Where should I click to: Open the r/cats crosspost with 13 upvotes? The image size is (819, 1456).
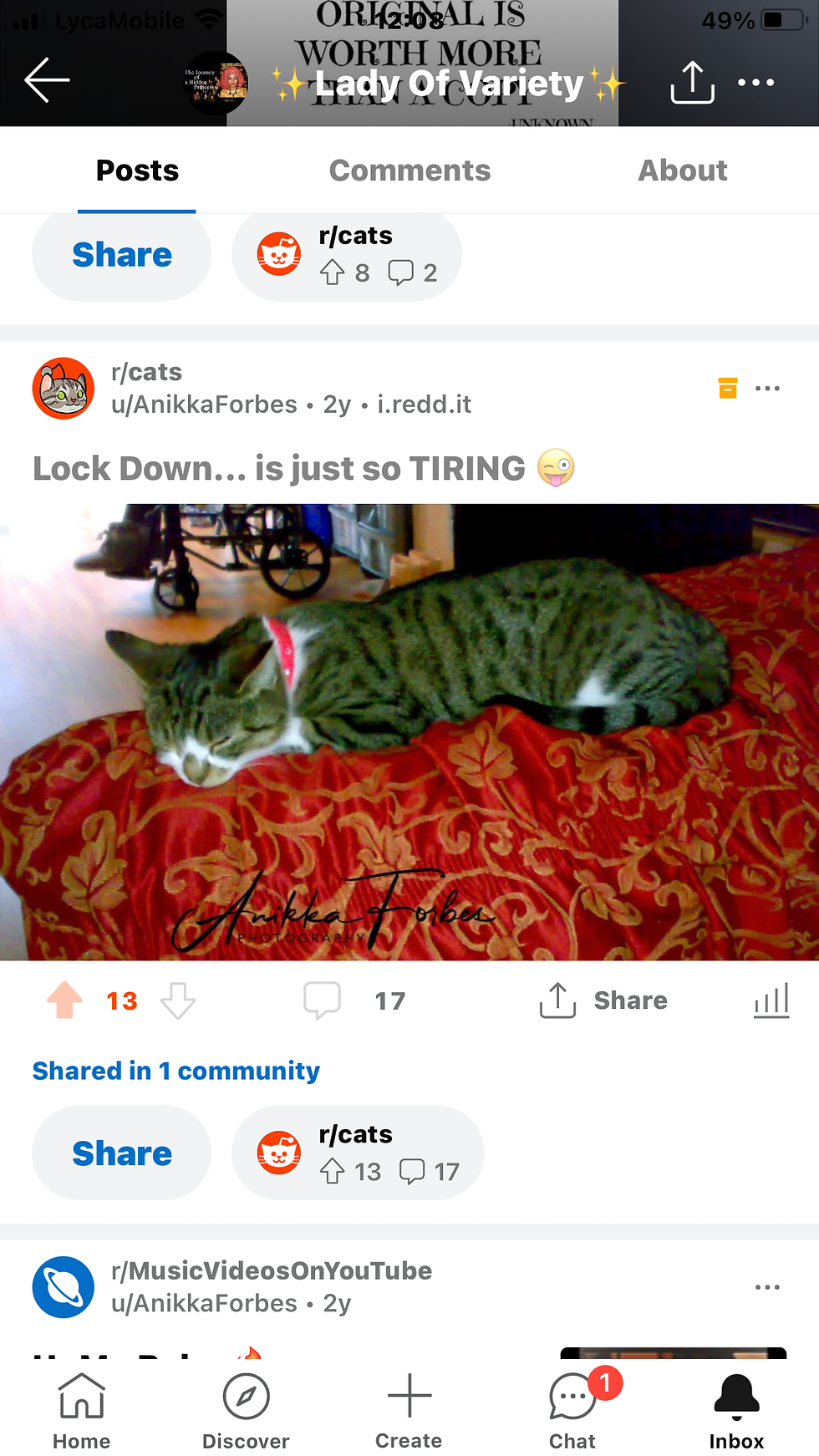point(358,1153)
